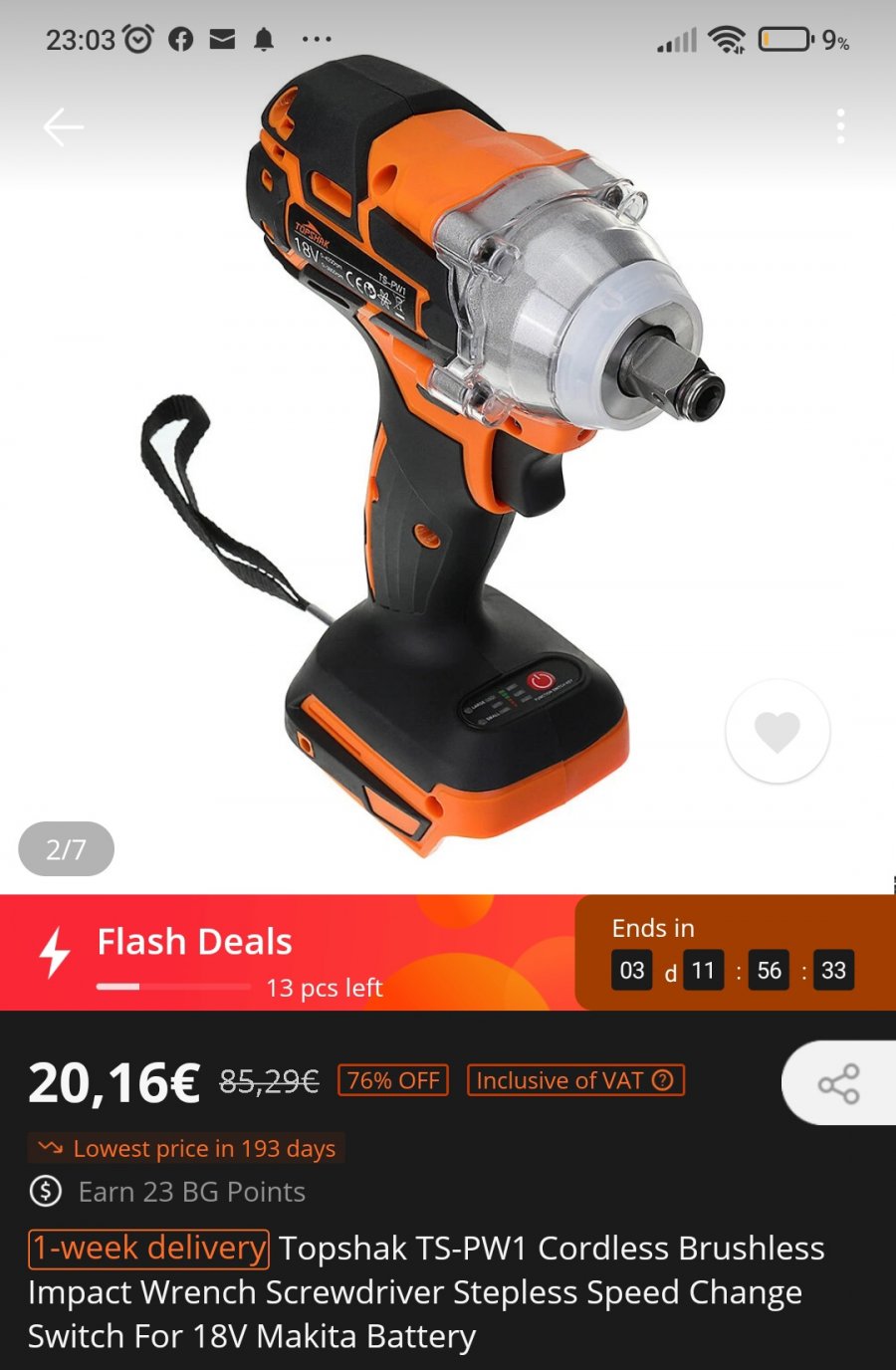Go back using the arrow icon

click(63, 126)
